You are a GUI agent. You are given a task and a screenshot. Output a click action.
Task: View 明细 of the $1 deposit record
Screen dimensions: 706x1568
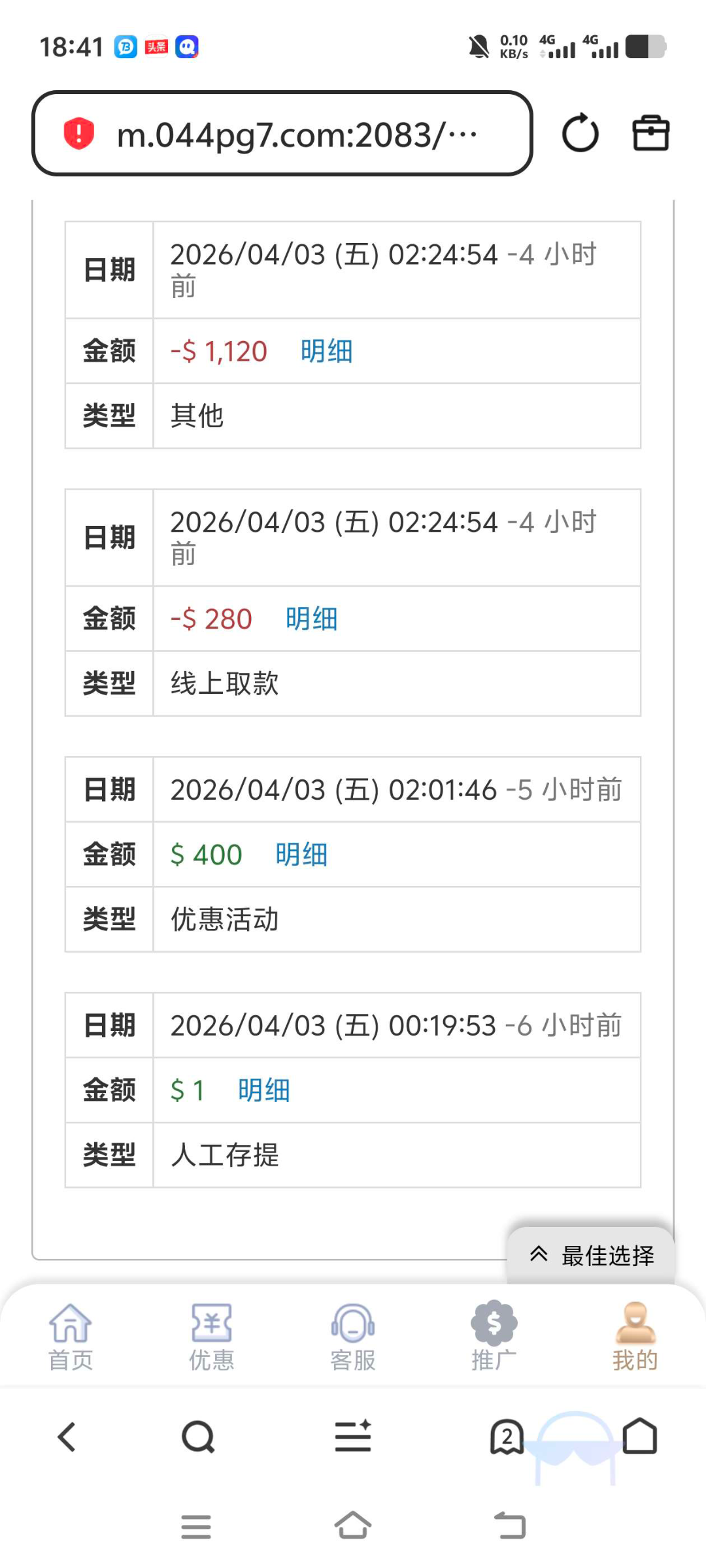[263, 1090]
